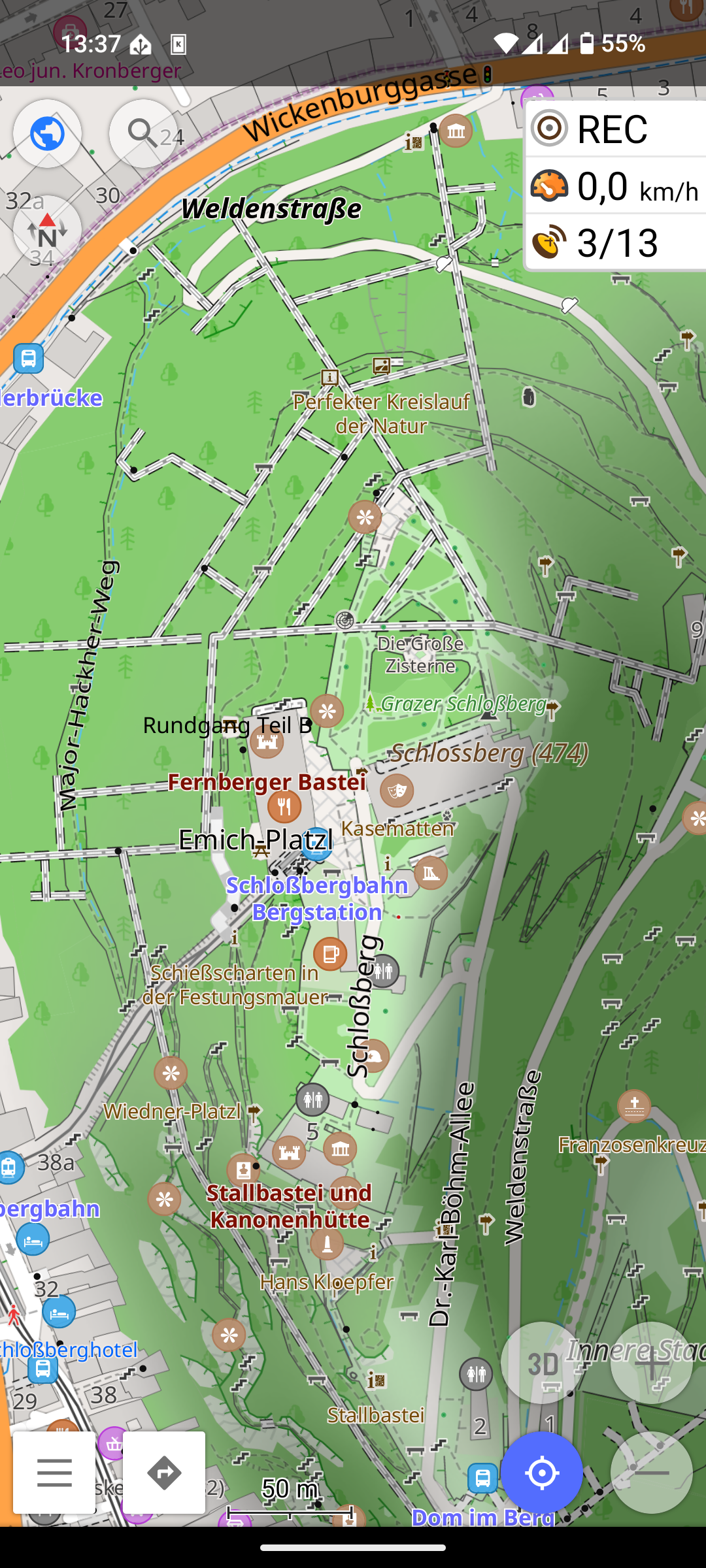Switch to 3D map view

pos(542,1364)
